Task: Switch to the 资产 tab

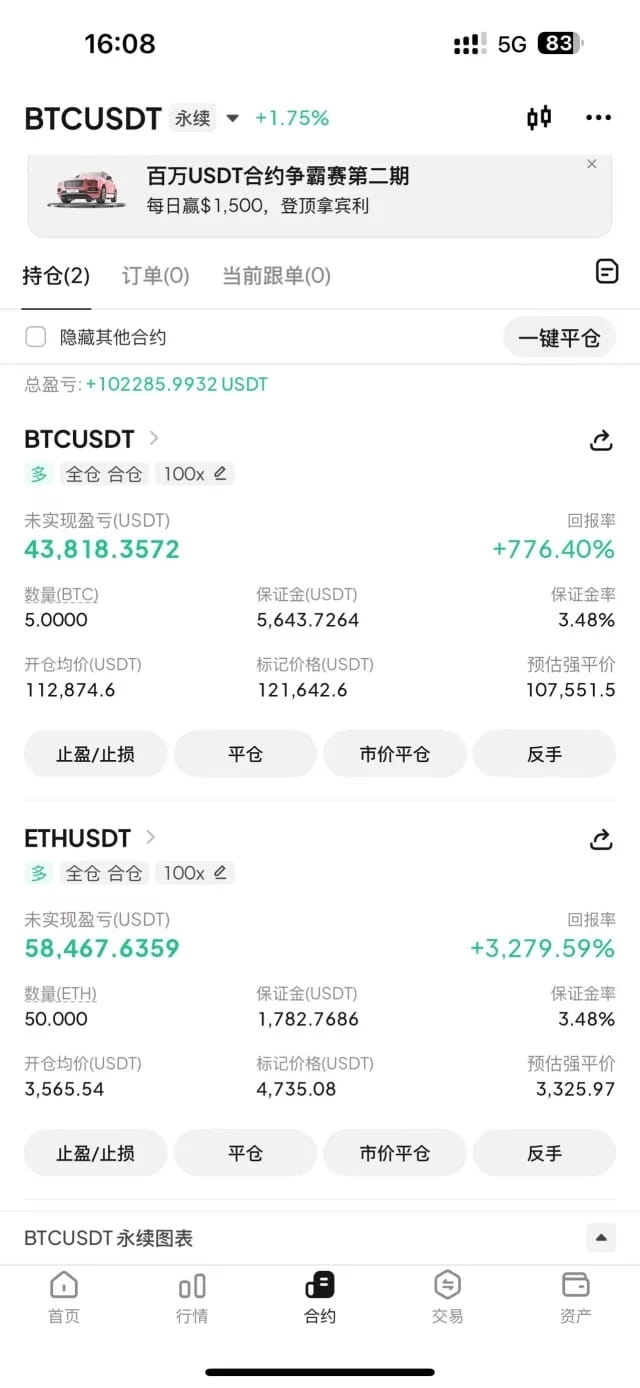Action: click(x=576, y=1298)
